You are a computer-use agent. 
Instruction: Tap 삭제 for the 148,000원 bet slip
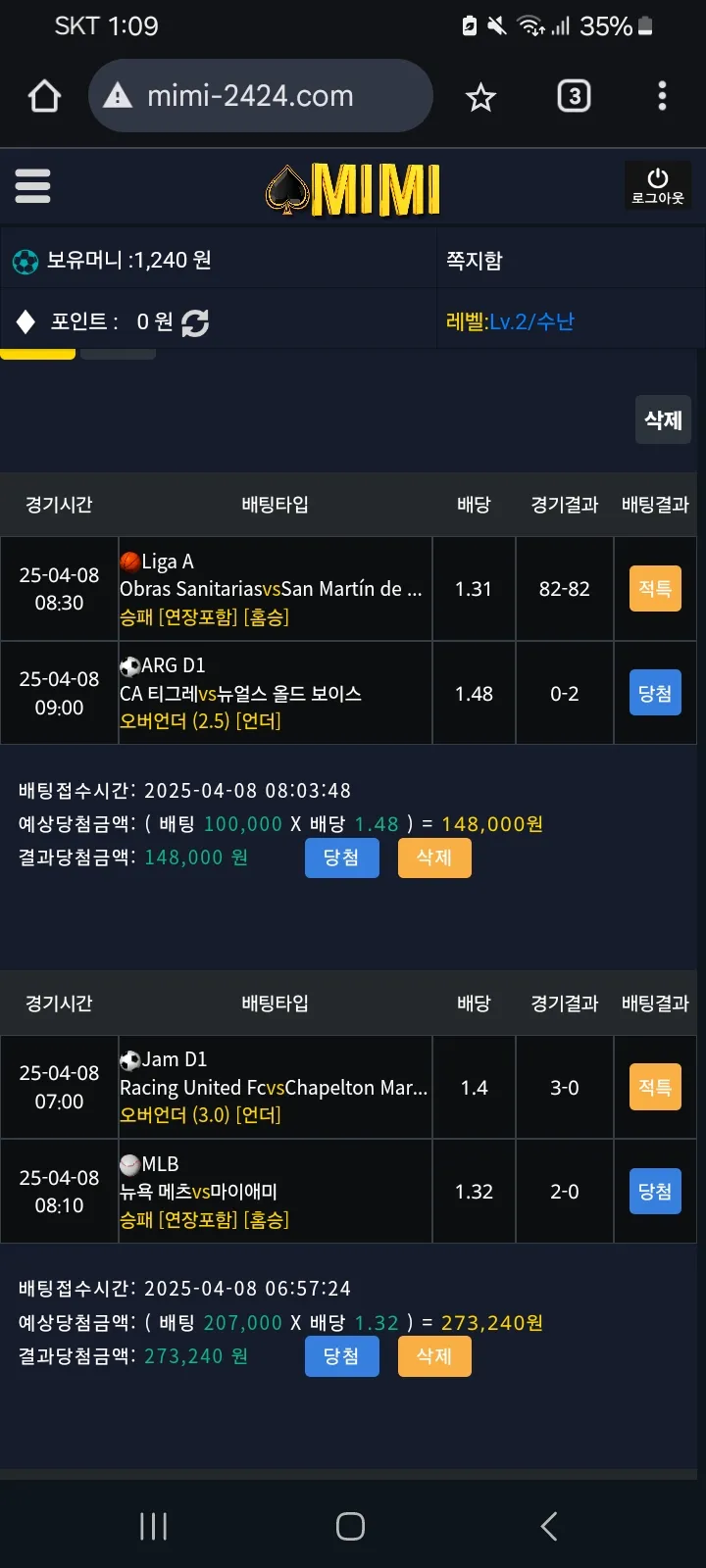click(434, 857)
